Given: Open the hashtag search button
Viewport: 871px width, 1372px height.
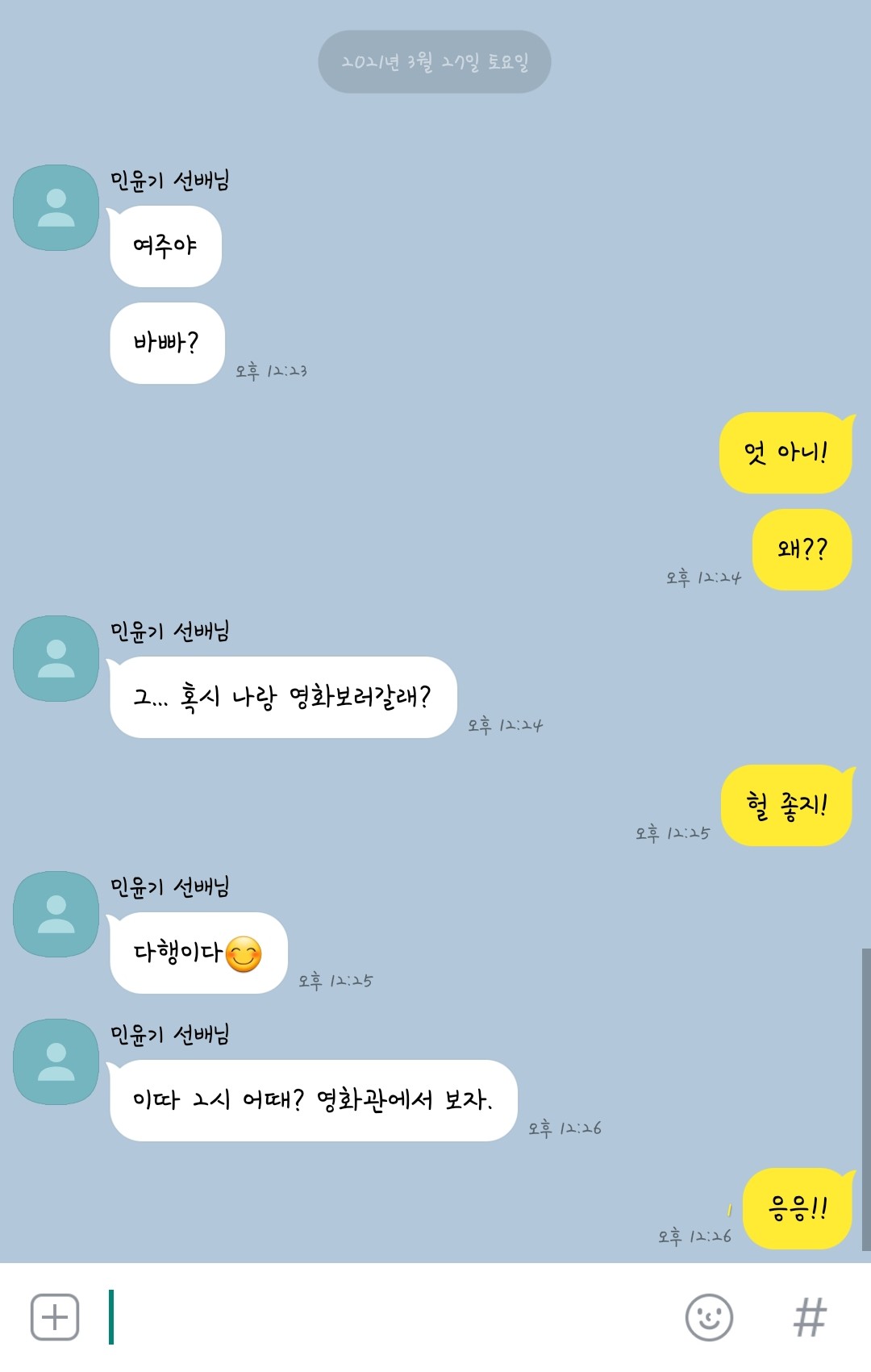Looking at the screenshot, I should (x=810, y=1317).
